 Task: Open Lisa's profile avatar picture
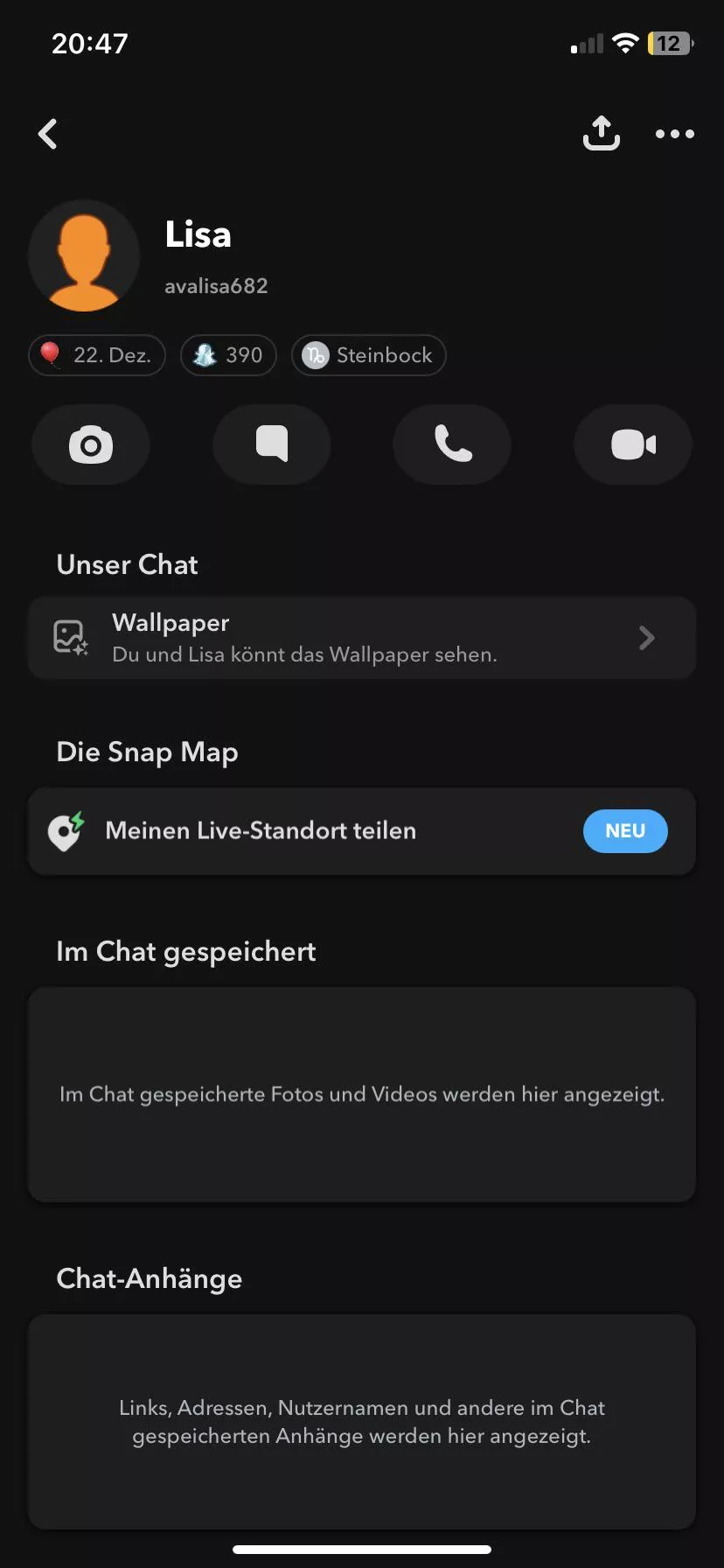point(83,256)
